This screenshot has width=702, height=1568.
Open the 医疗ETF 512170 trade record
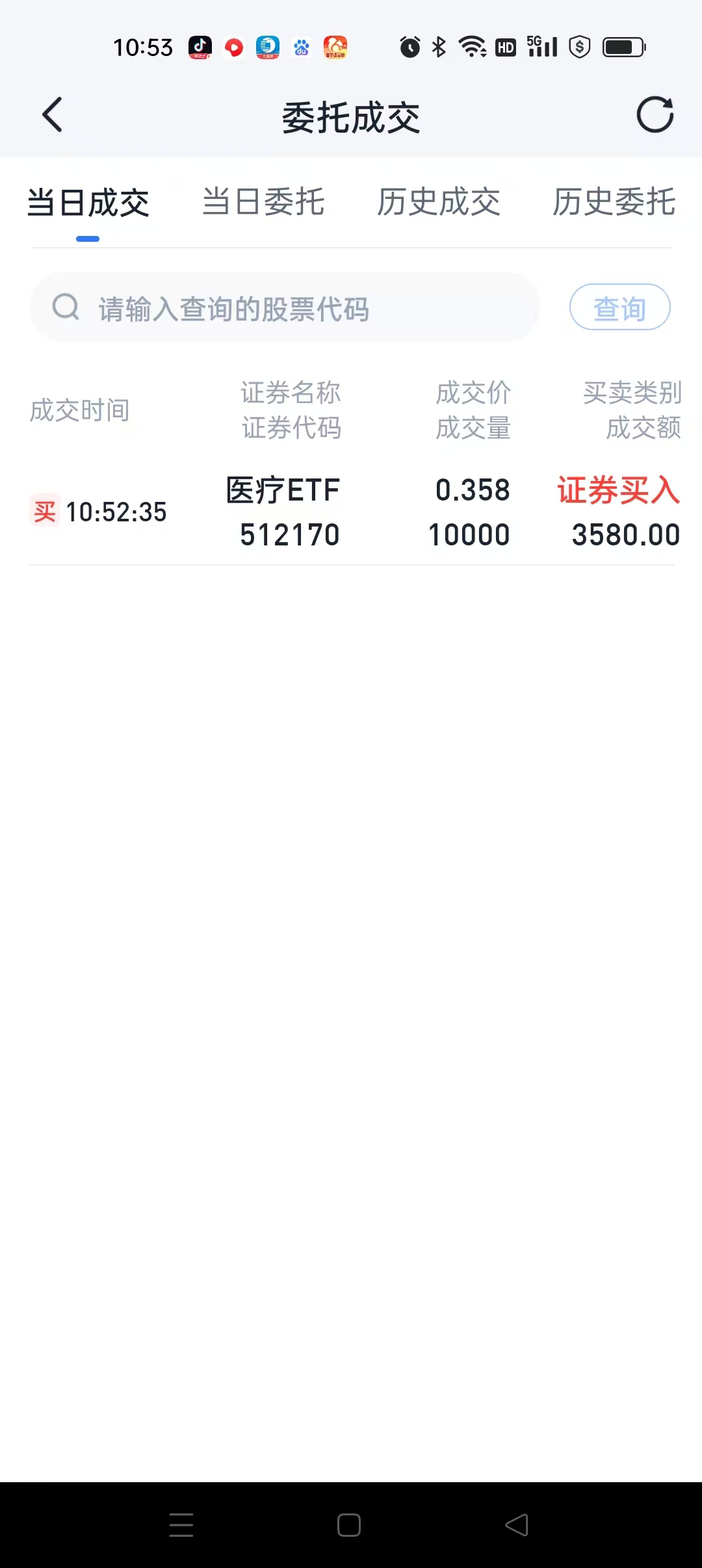click(351, 512)
